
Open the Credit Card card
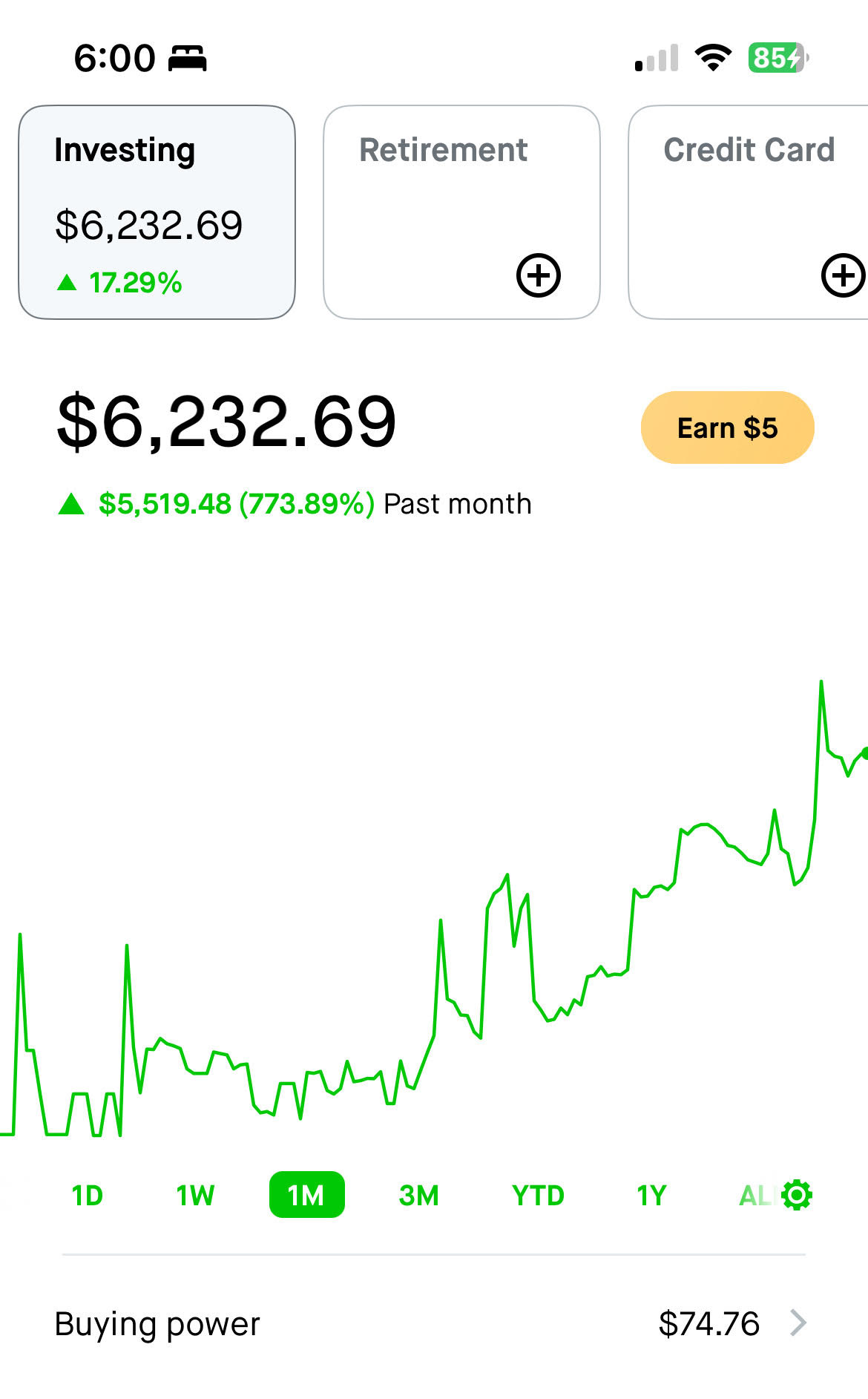(x=749, y=212)
